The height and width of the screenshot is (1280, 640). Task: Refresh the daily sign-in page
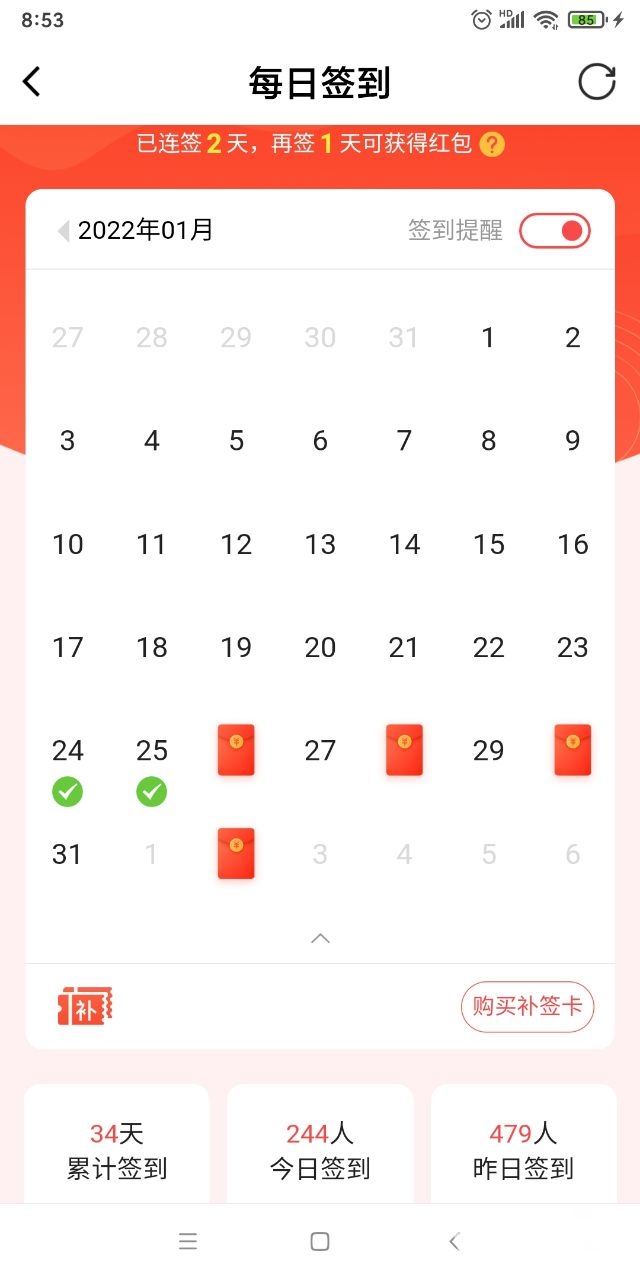pos(597,82)
